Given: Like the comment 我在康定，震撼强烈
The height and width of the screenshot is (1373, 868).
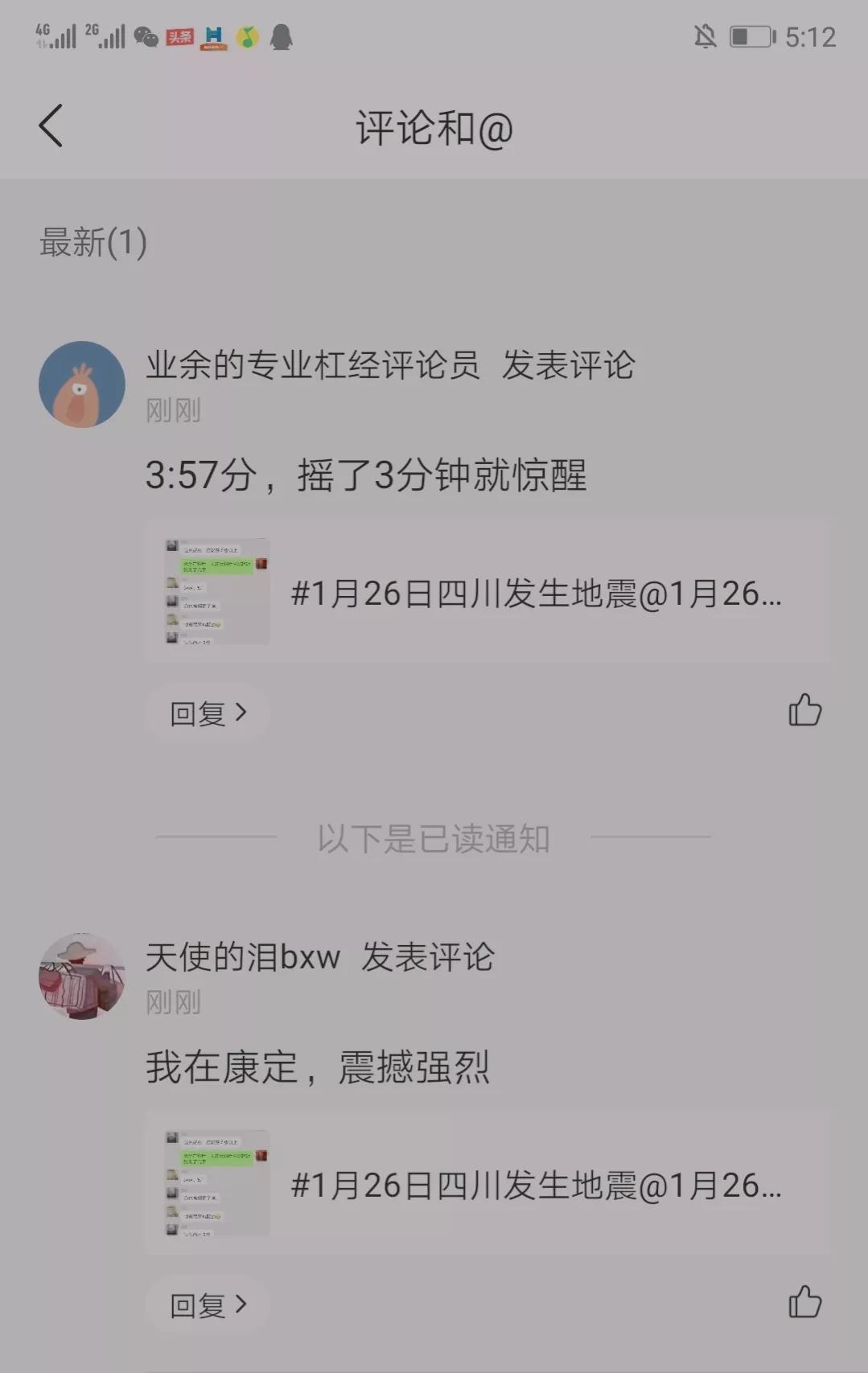Looking at the screenshot, I should [804, 1303].
